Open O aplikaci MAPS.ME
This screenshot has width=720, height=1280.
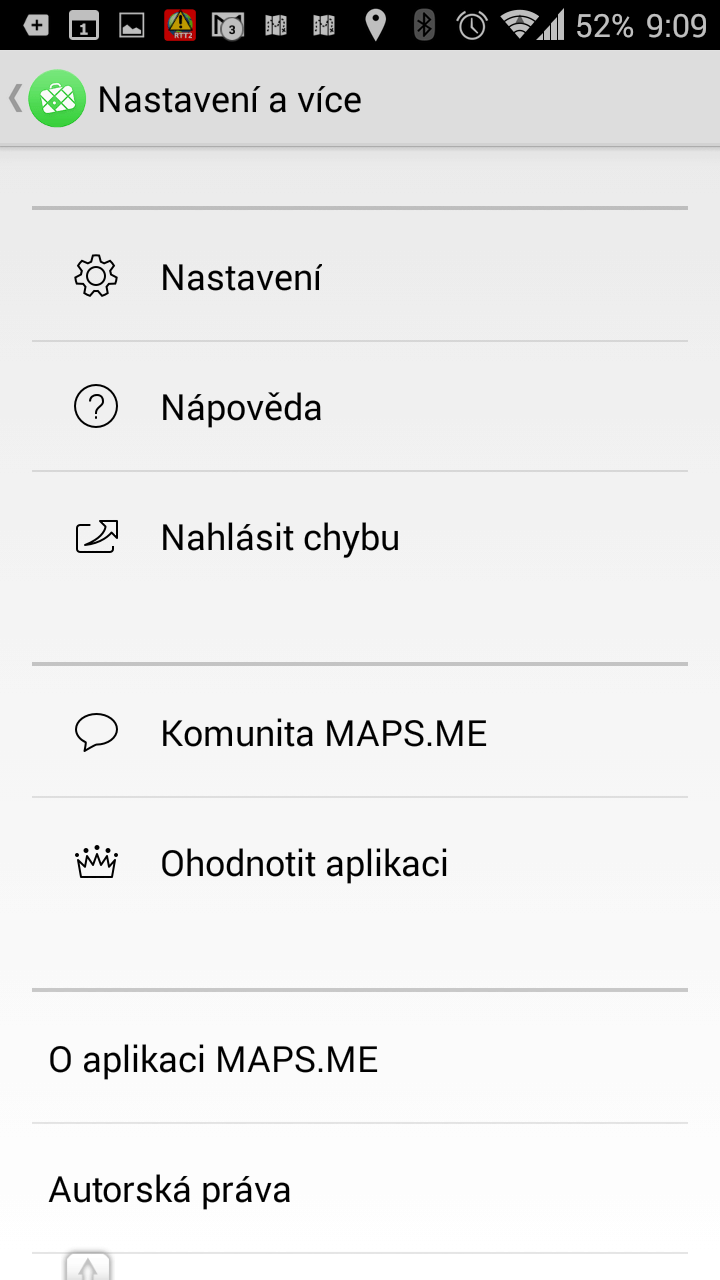click(x=360, y=1058)
